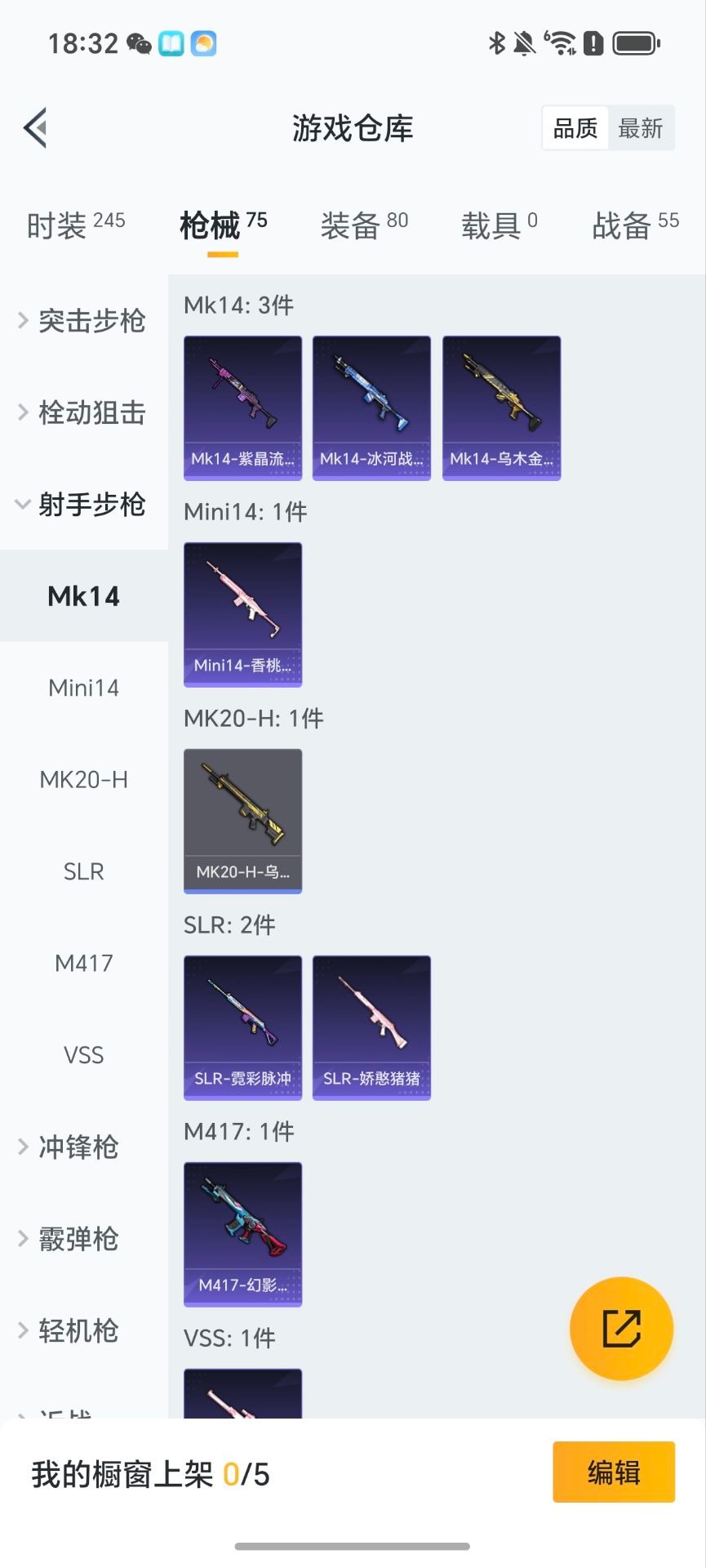The image size is (706, 1568).
Task: Open the share showcase floating button
Action: click(x=622, y=1329)
